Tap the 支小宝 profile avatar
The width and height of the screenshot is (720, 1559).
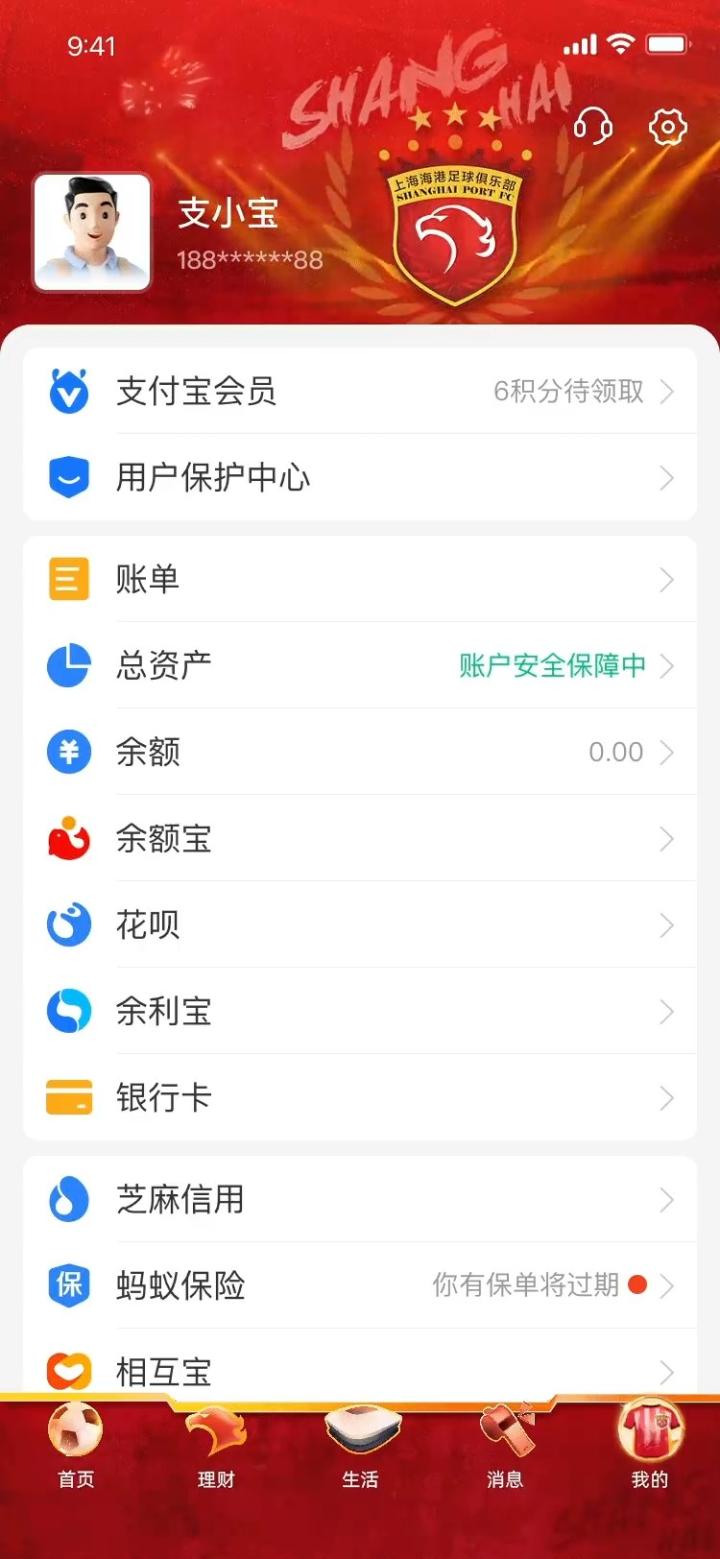coord(92,232)
